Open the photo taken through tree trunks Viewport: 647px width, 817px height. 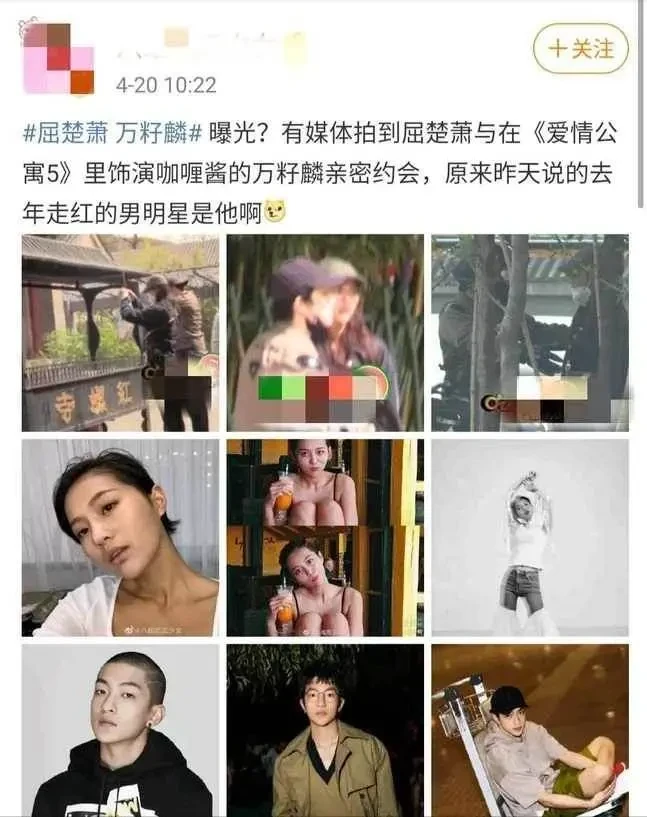530,332
